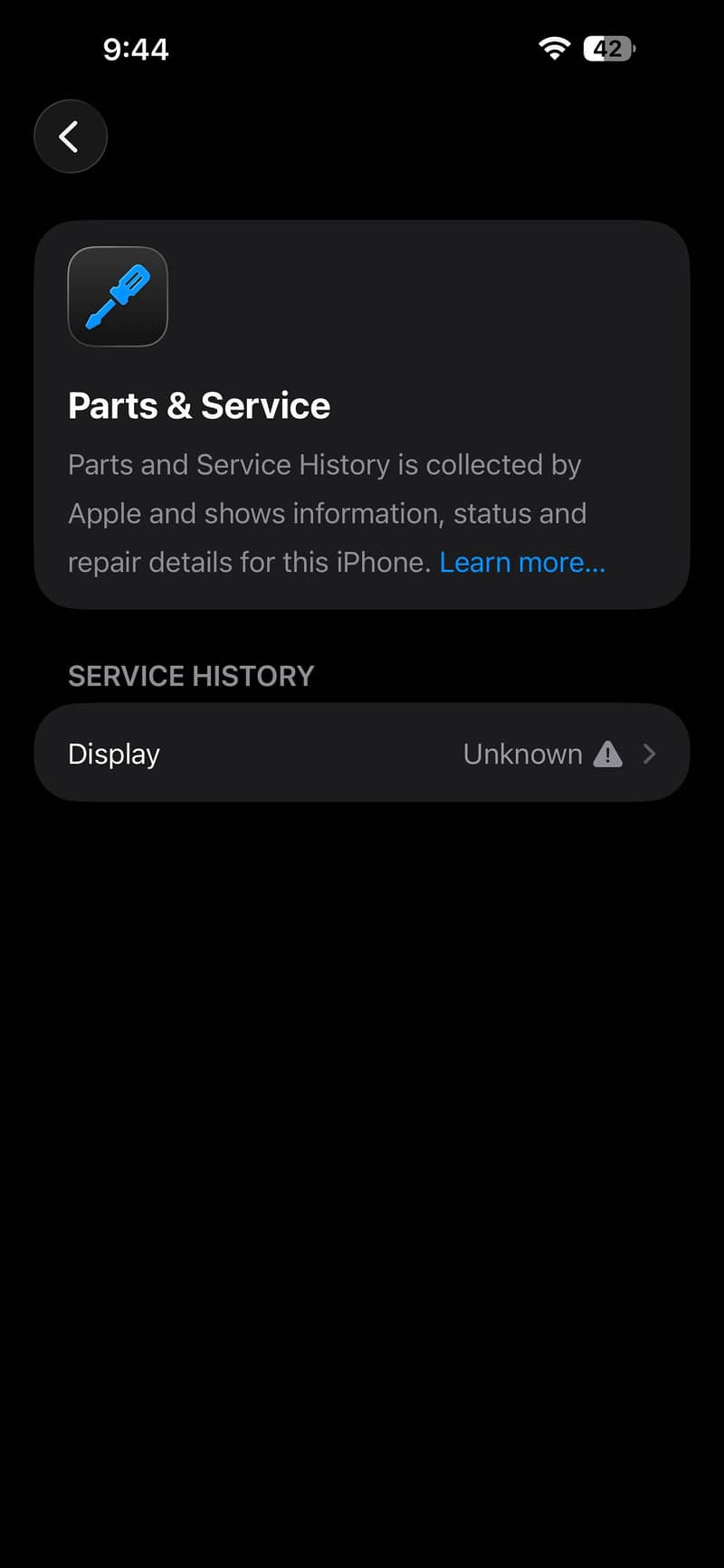Viewport: 724px width, 1568px height.
Task: Tap the Parts & Service title text
Action: (x=199, y=405)
